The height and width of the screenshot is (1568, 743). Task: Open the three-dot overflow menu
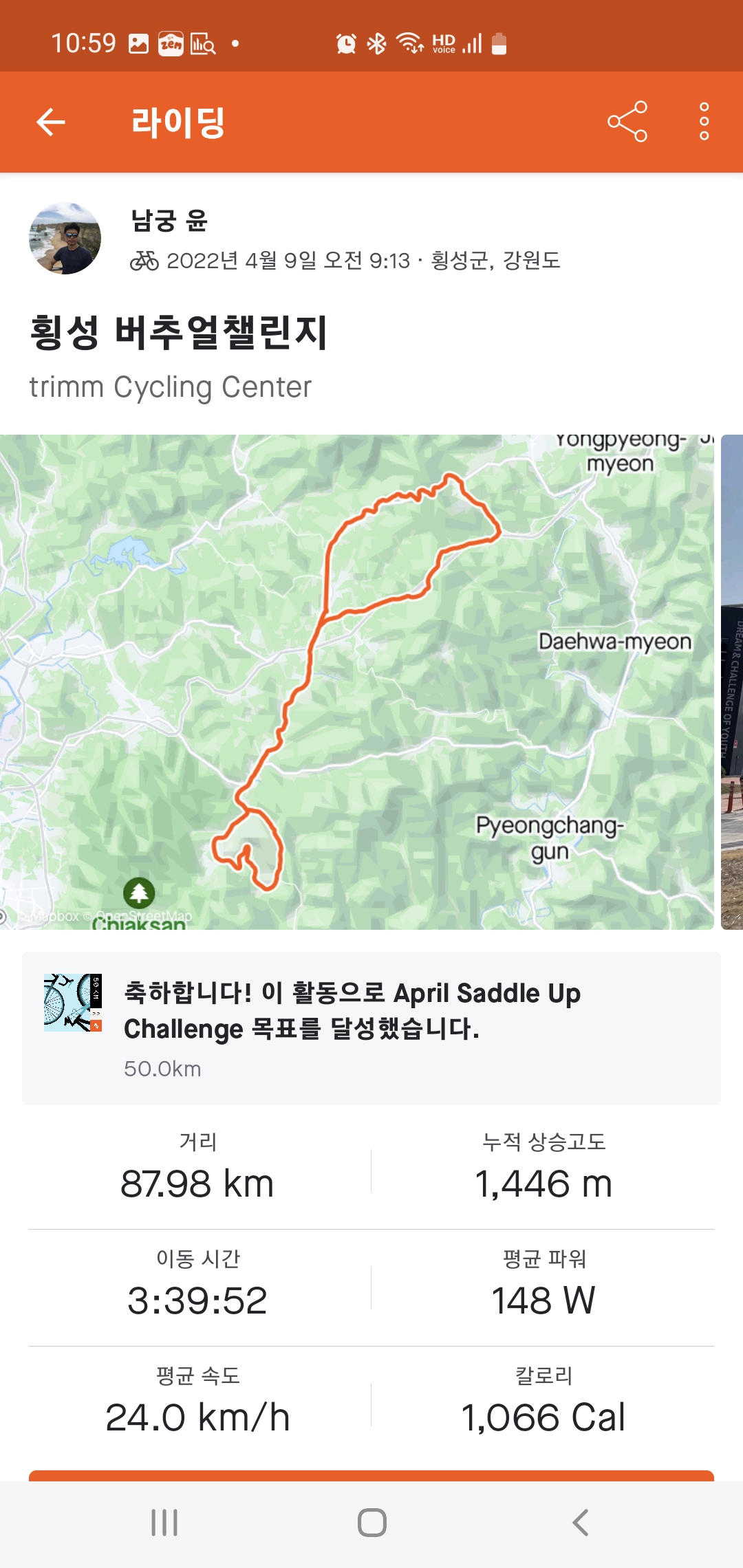point(704,122)
